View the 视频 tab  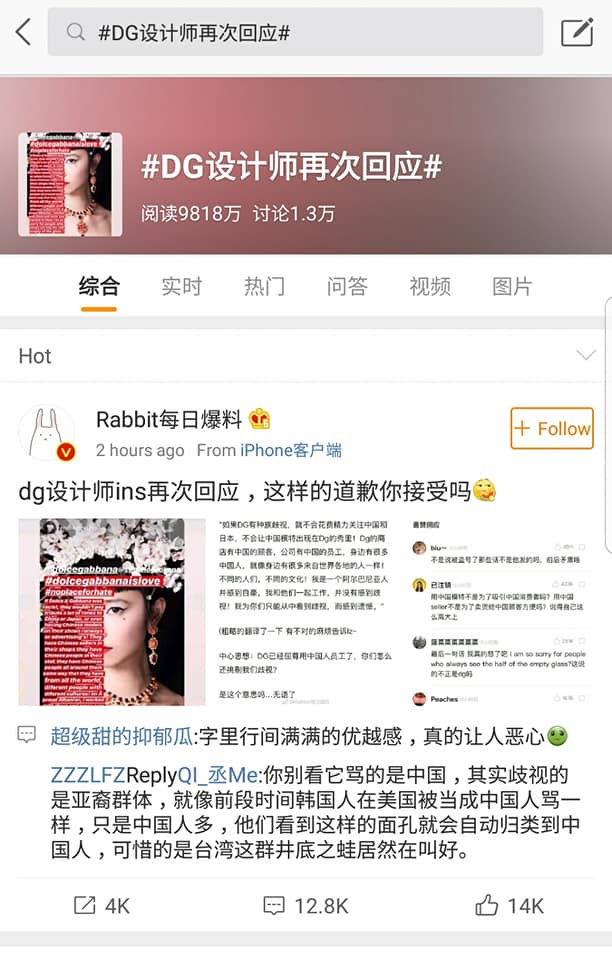coord(430,287)
